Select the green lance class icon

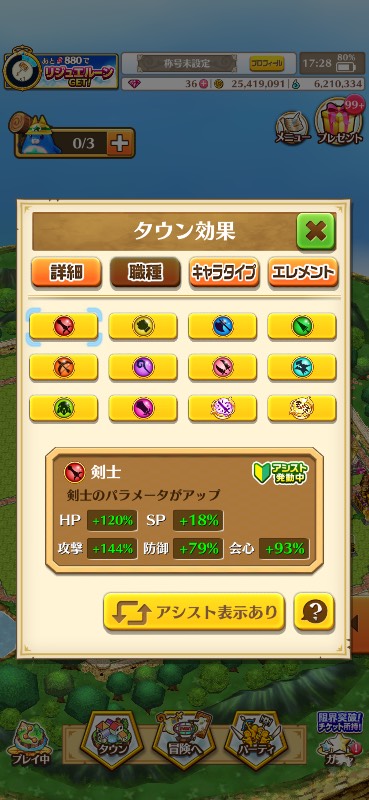click(x=302, y=326)
